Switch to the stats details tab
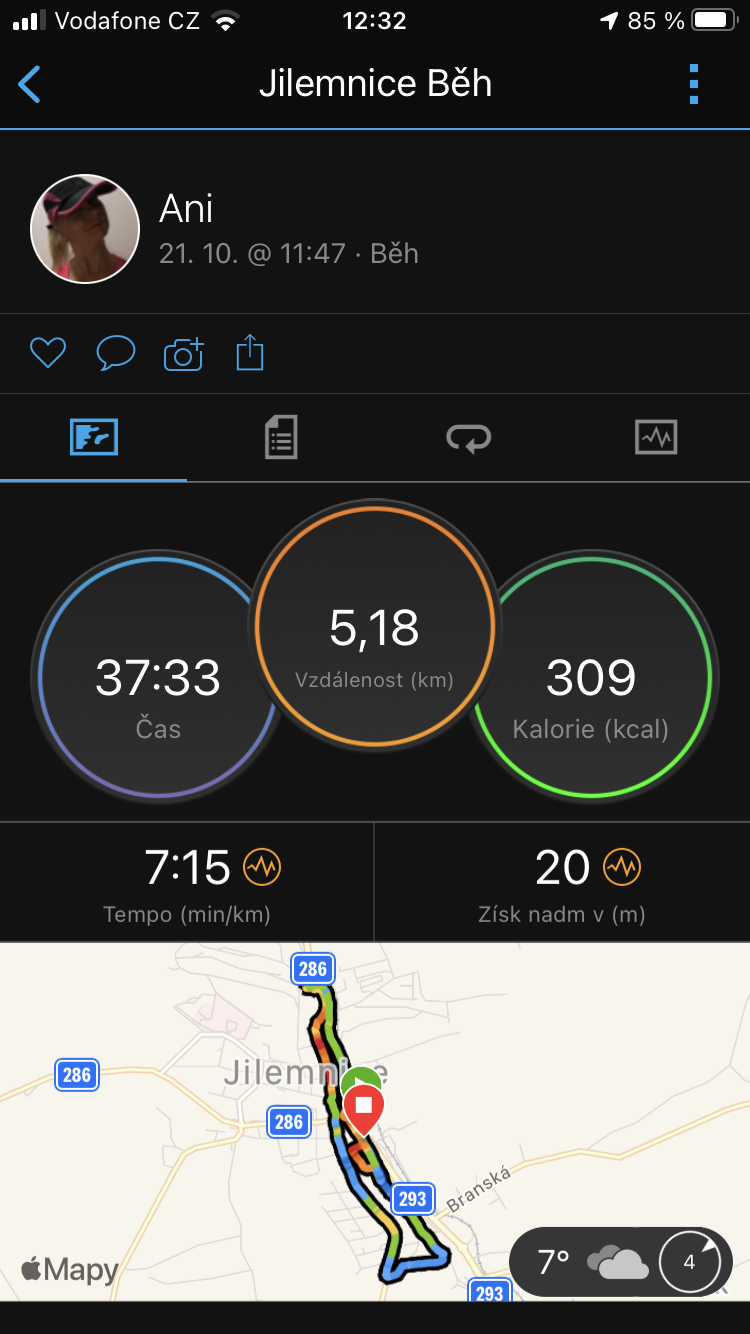The image size is (750, 1334). click(281, 438)
